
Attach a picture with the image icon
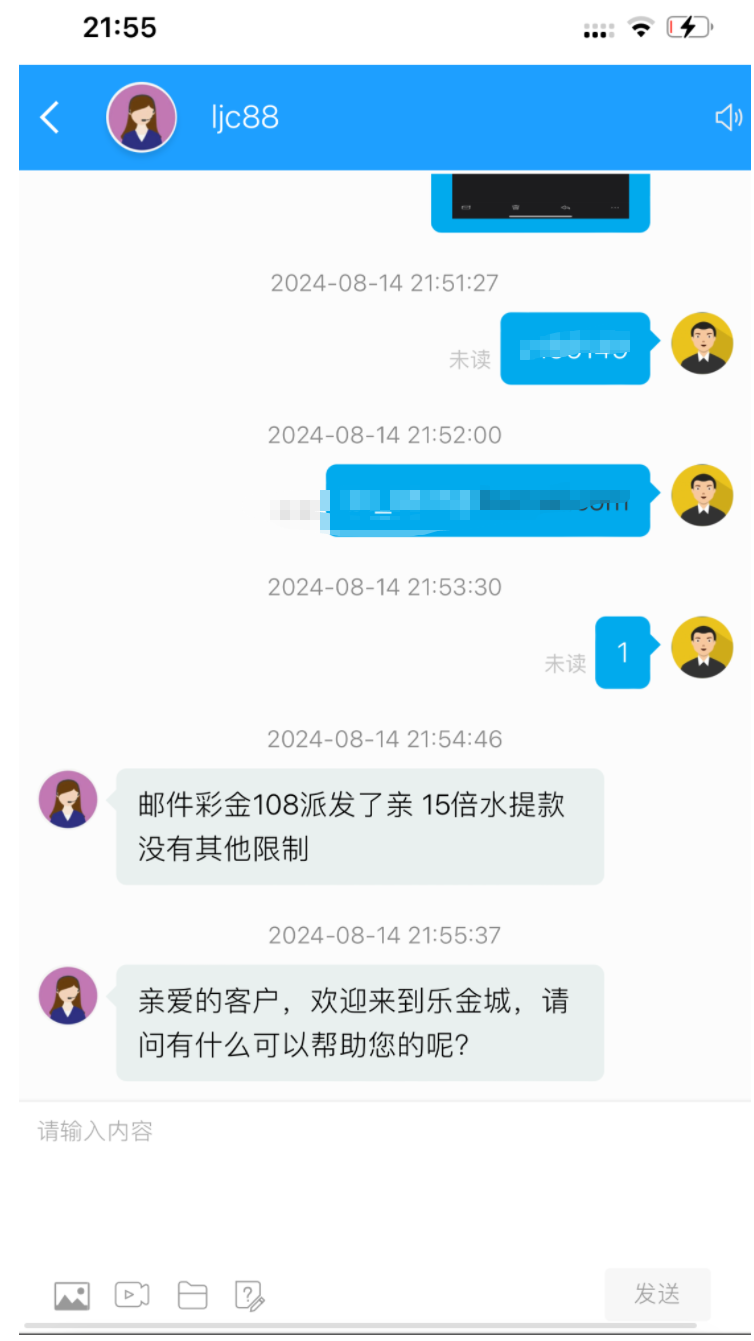(x=72, y=1296)
